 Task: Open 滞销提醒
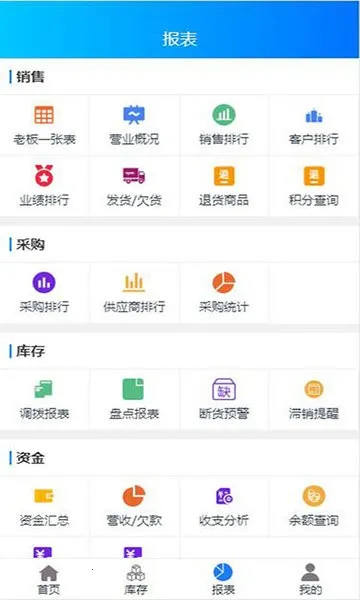(314, 399)
